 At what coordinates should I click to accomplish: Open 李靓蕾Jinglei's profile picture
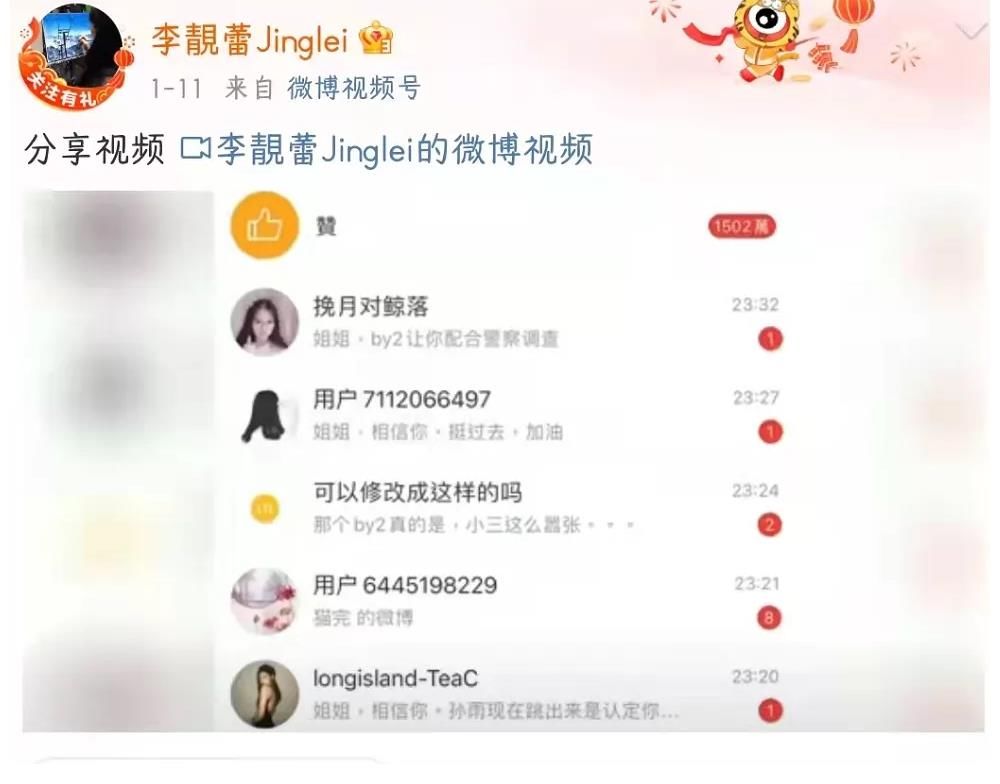70,58
